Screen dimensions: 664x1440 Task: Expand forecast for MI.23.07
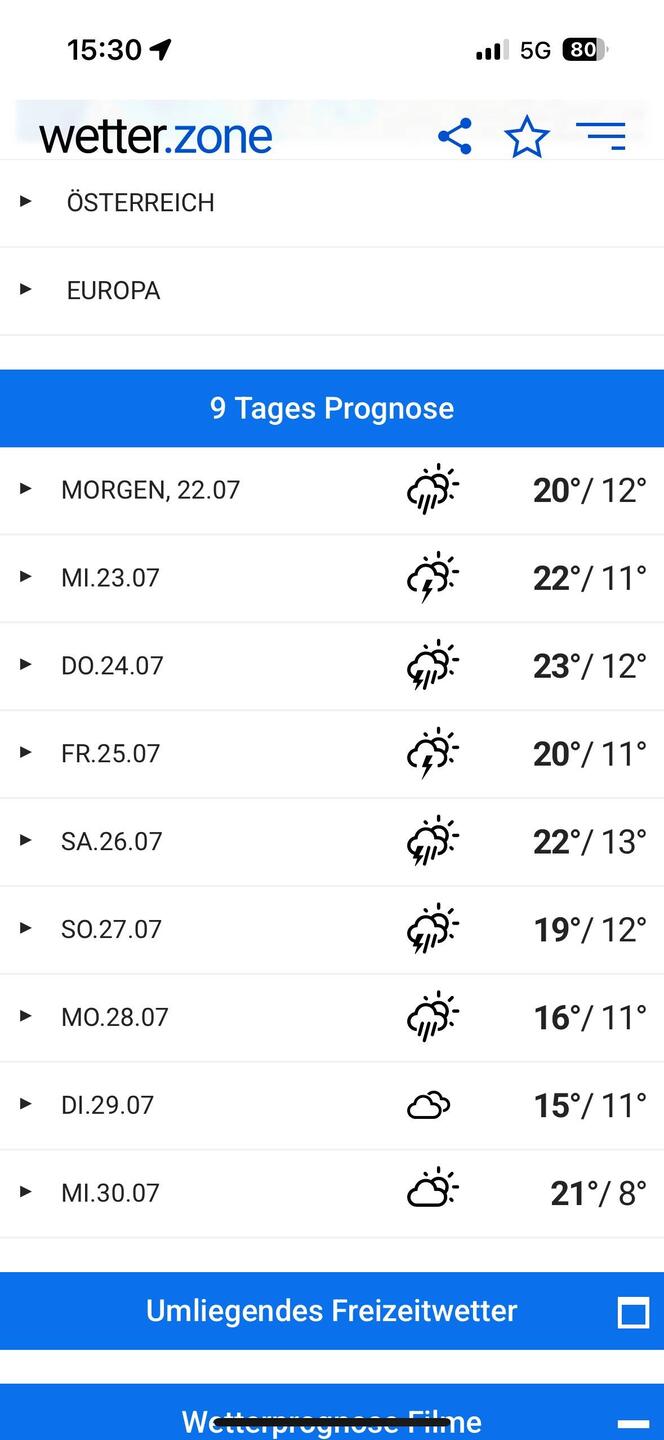tap(332, 578)
